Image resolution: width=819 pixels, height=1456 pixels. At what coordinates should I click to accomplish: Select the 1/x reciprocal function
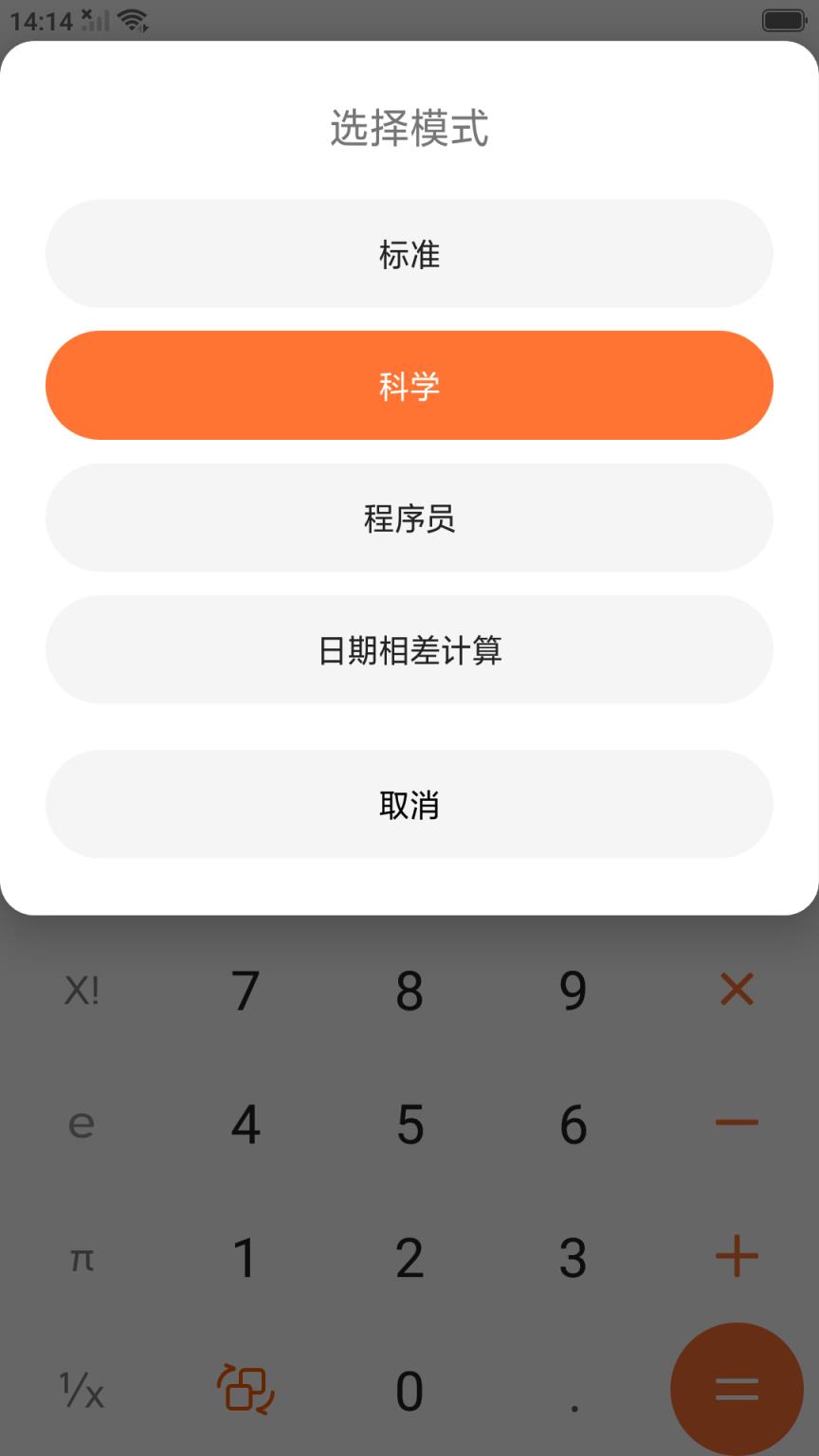tap(82, 1392)
